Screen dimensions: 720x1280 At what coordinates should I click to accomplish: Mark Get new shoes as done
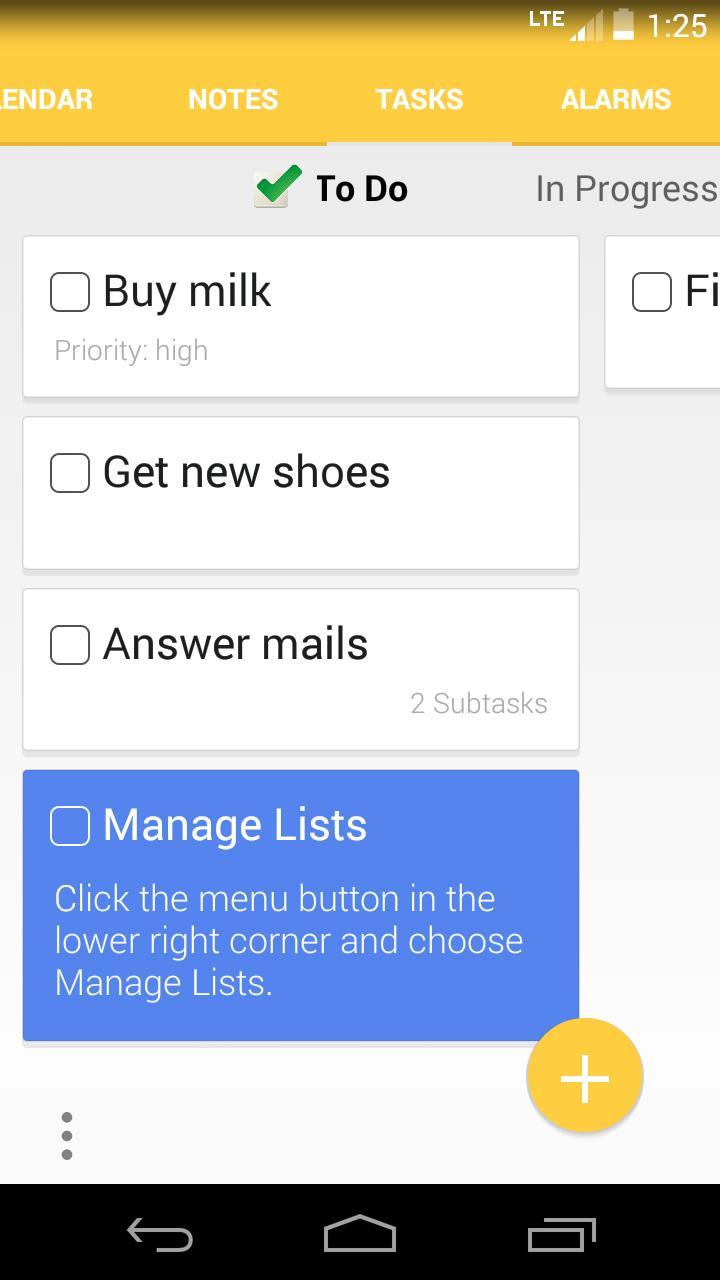70,473
